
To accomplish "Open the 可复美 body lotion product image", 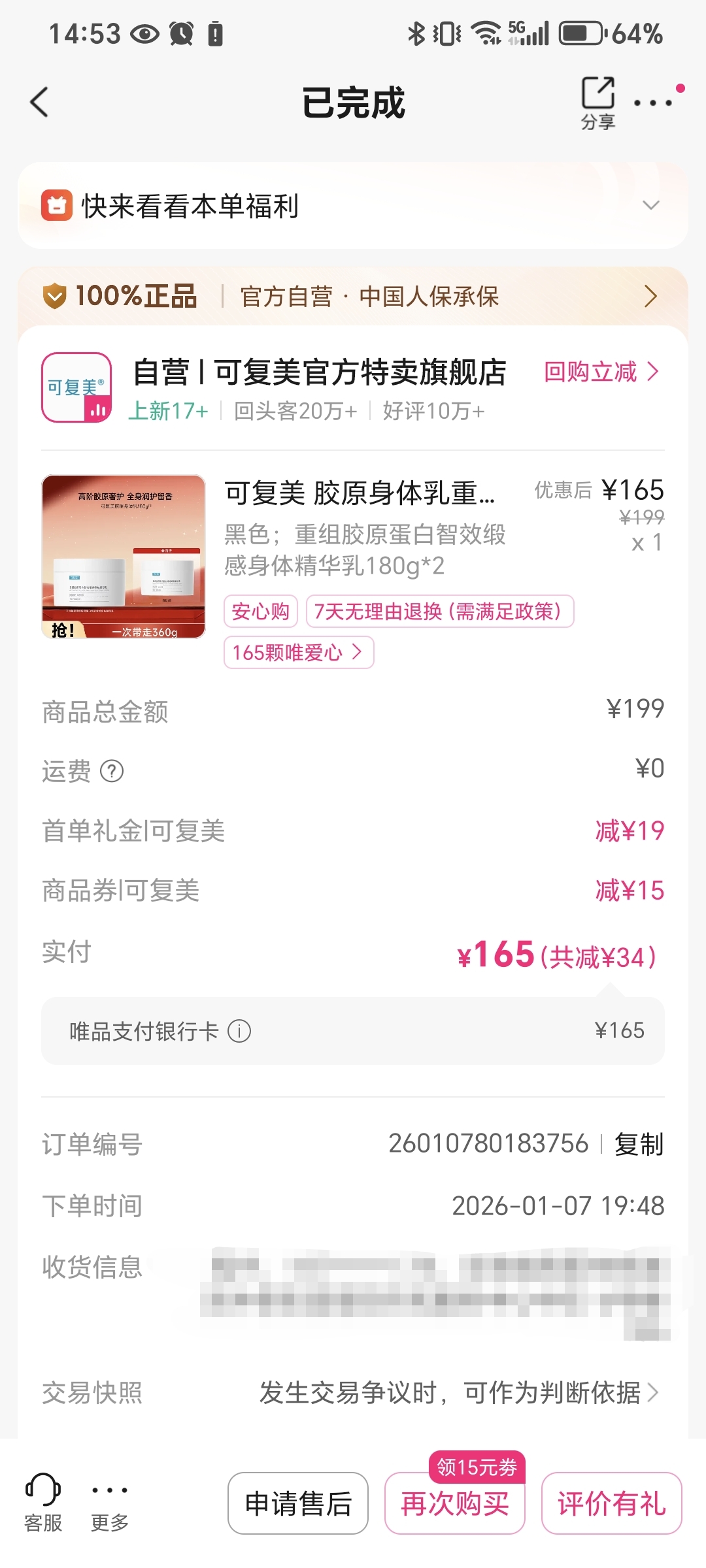I will pos(124,557).
